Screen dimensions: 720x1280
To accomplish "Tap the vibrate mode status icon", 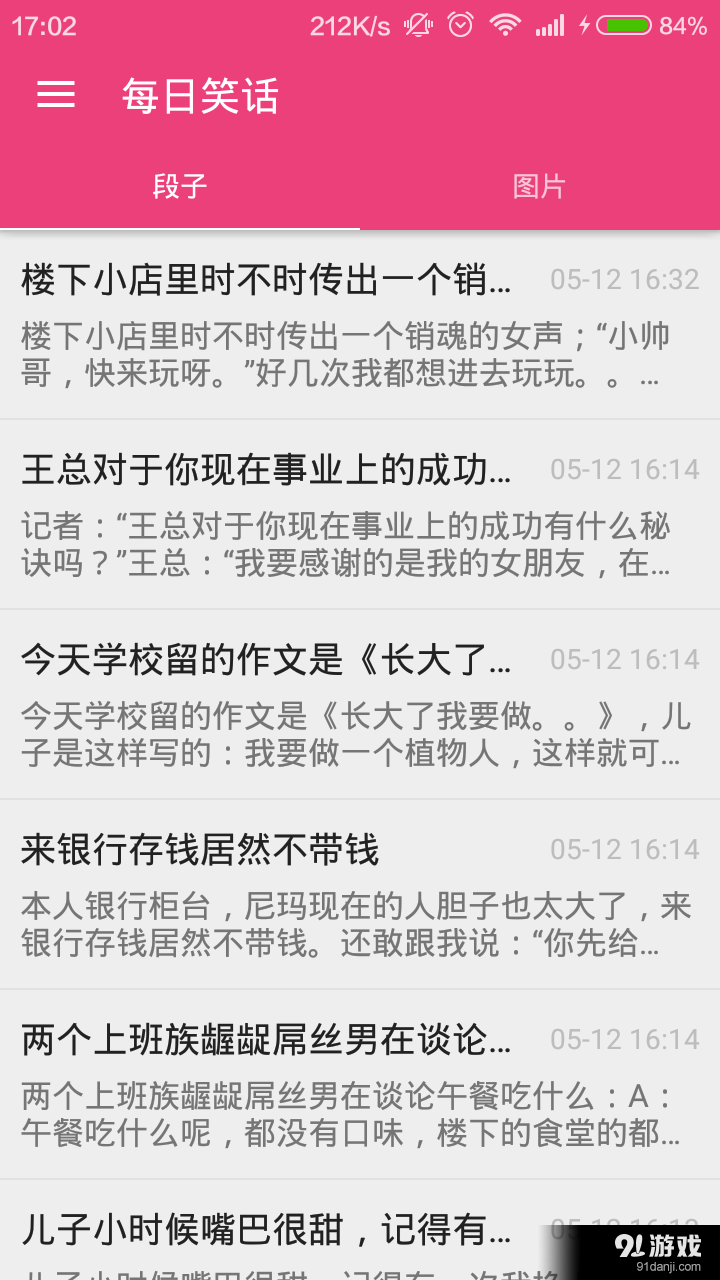I will (417, 27).
